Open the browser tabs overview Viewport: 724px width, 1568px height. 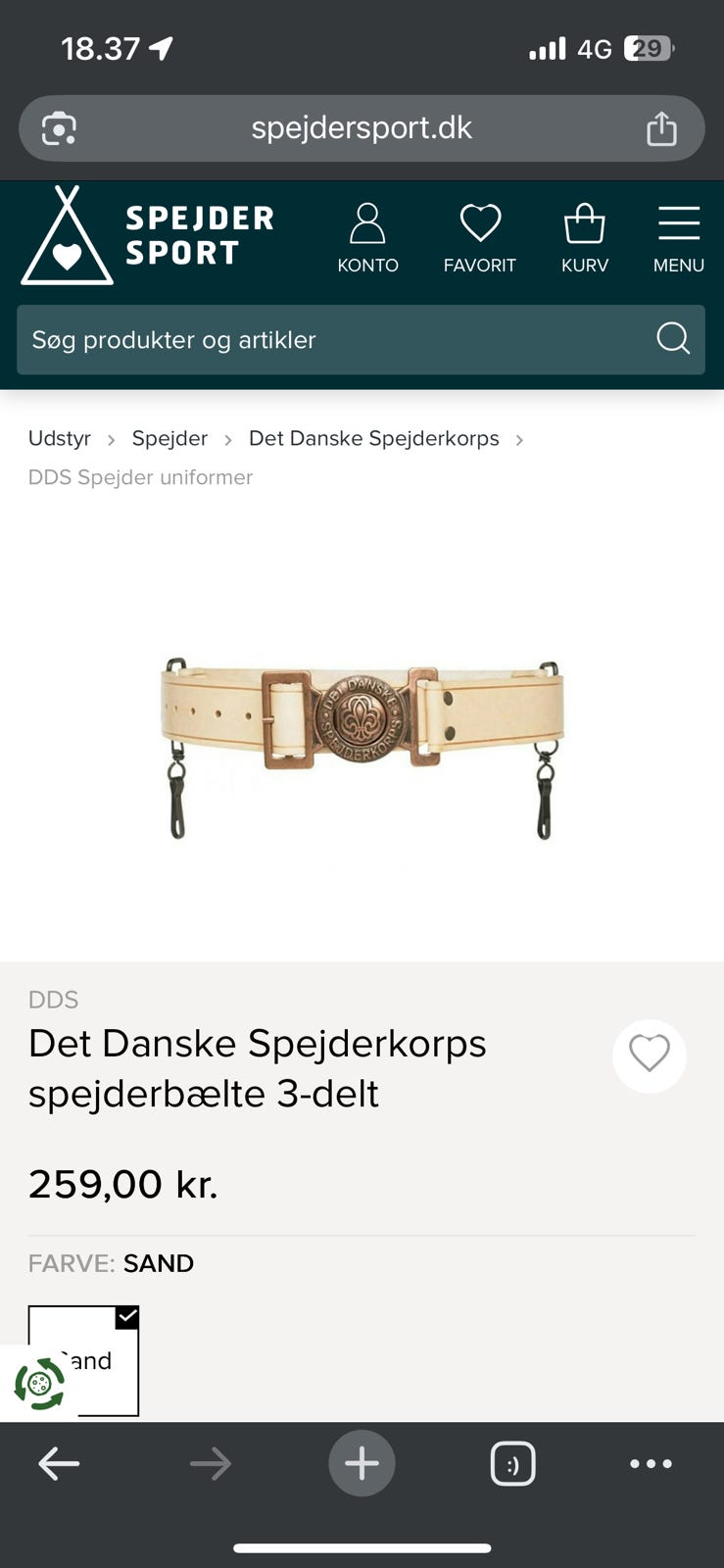tap(513, 1463)
